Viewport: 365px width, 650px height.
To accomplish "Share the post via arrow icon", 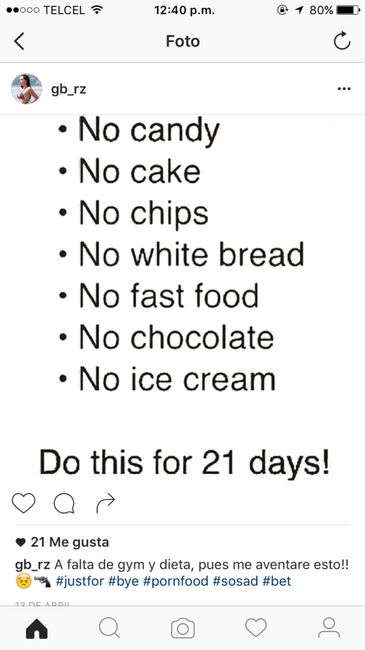I will pyautogui.click(x=105, y=503).
